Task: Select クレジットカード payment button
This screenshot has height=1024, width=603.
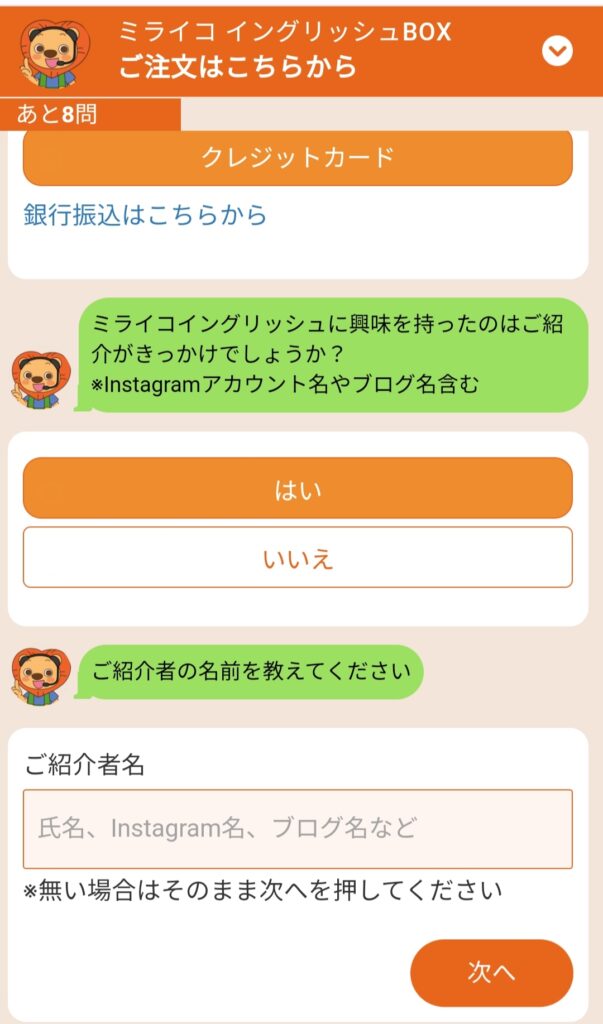Action: point(297,157)
